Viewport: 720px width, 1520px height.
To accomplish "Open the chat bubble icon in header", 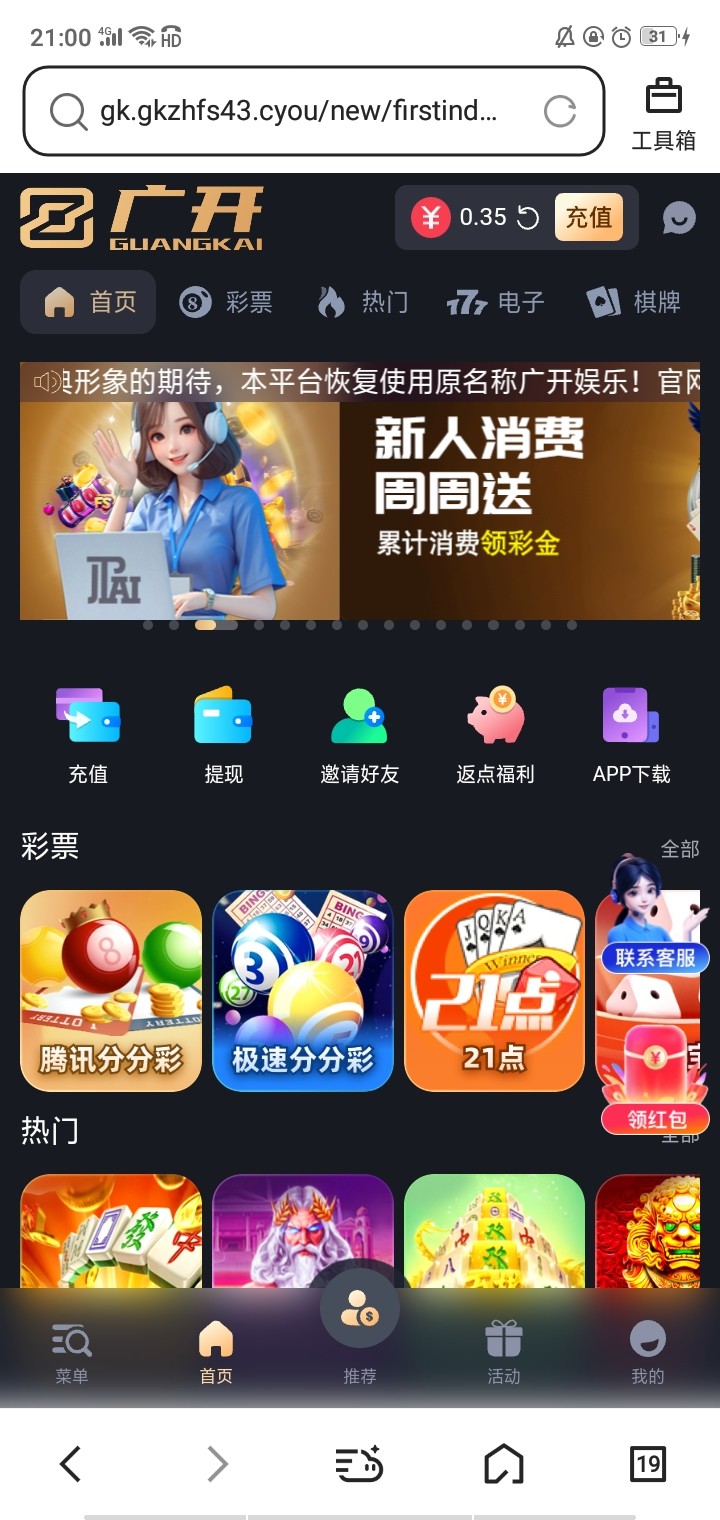I will (x=679, y=217).
